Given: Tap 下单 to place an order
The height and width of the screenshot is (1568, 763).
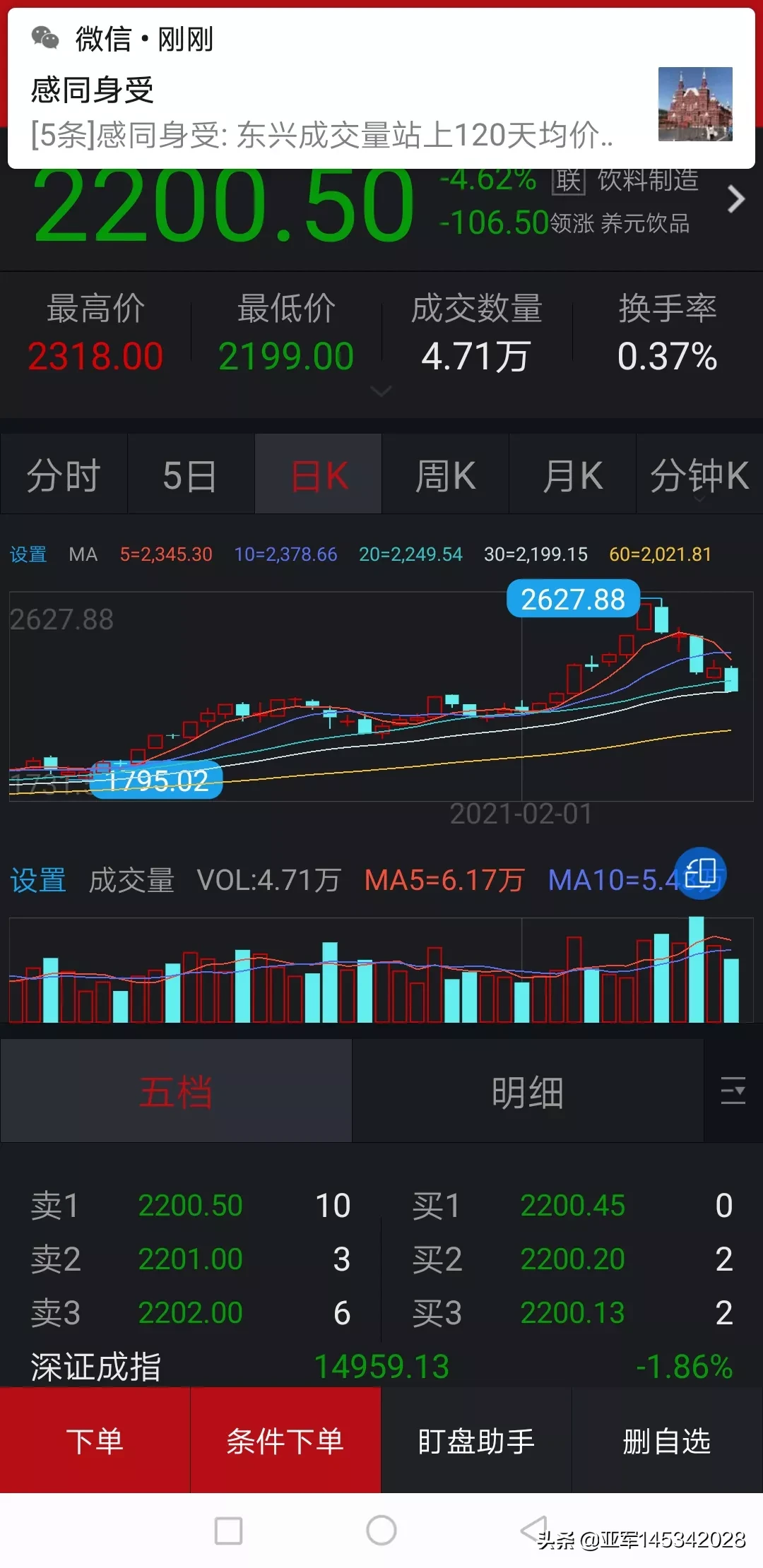Looking at the screenshot, I should (95, 1440).
